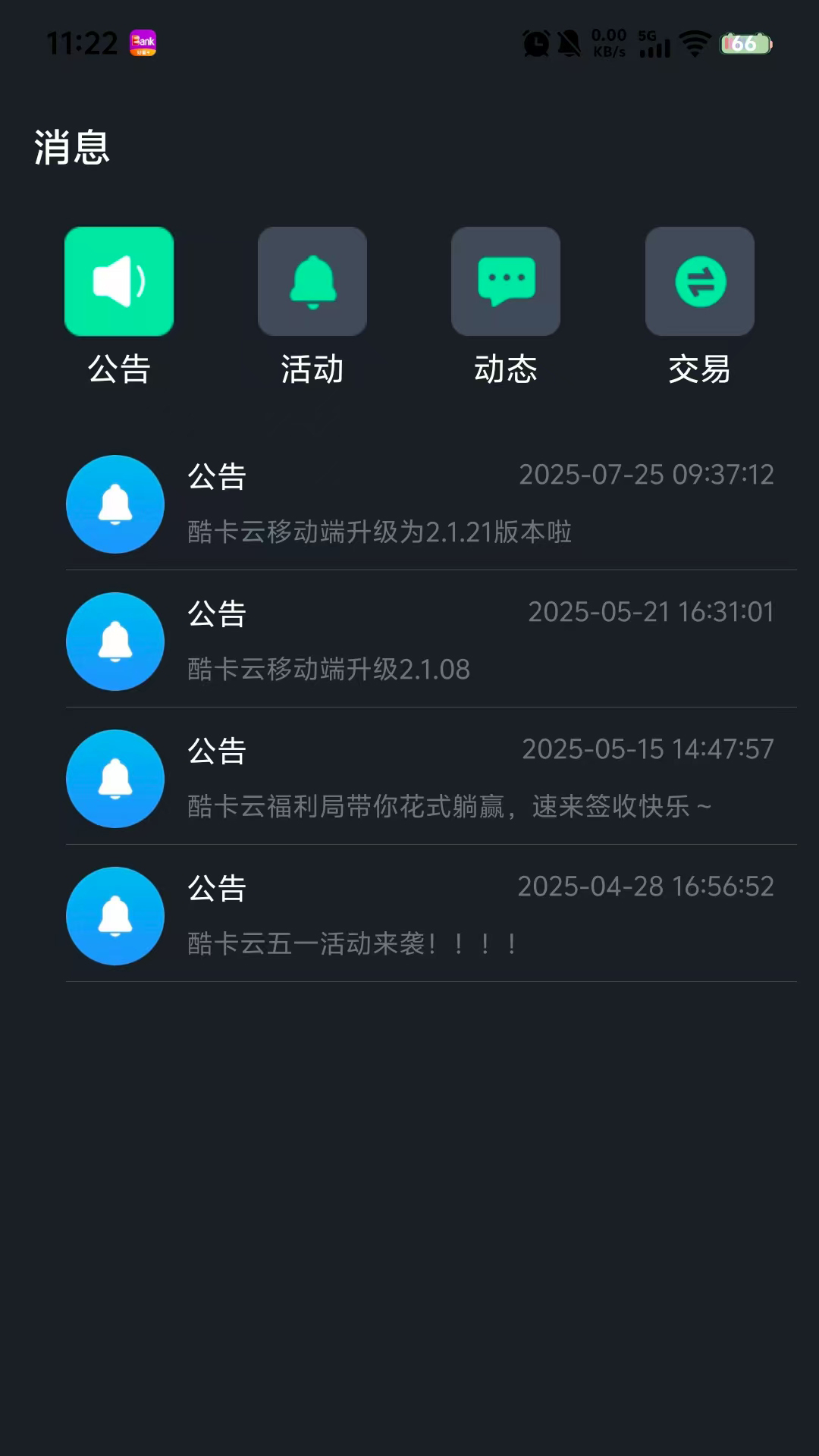Open the 活动 bell notification icon
This screenshot has width=819, height=1456.
pyautogui.click(x=312, y=281)
